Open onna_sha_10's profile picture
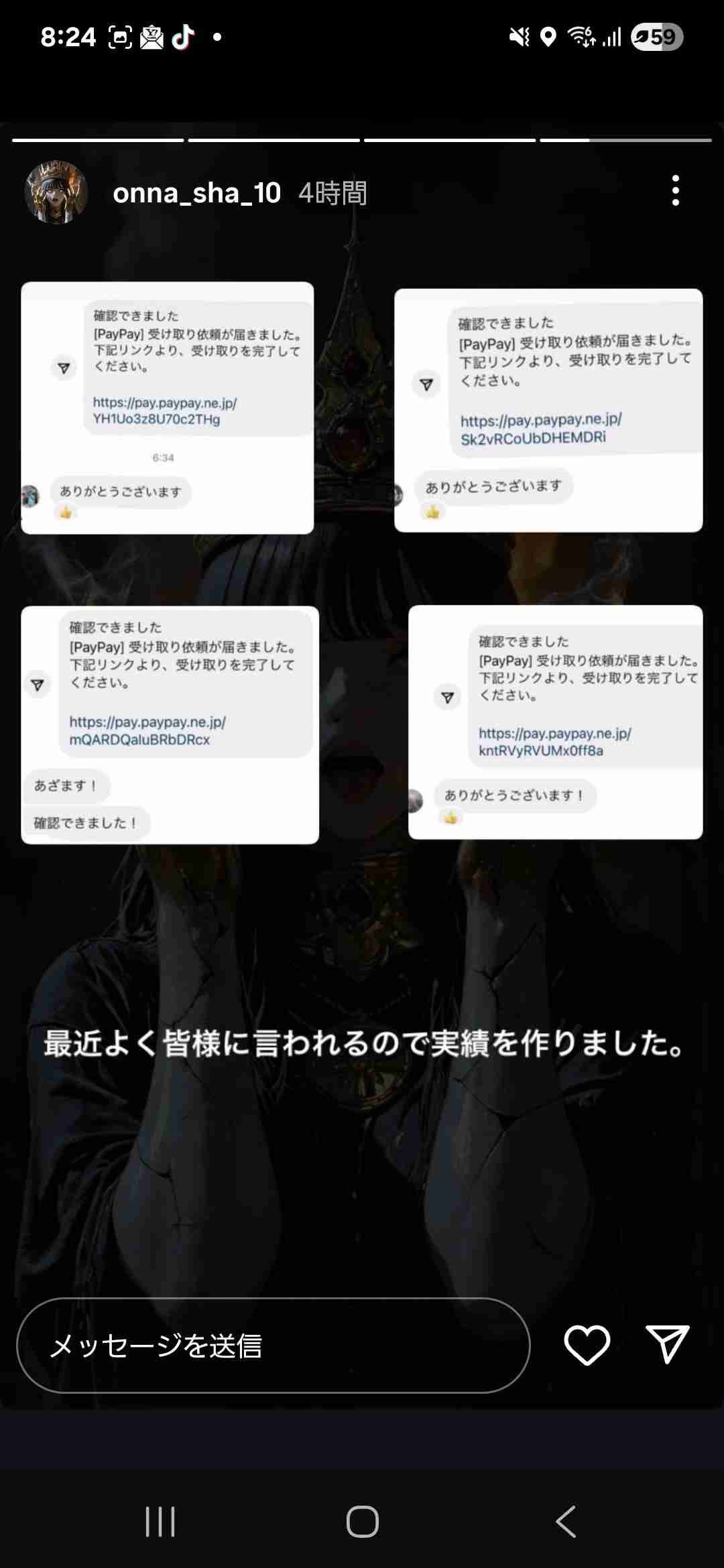The height and width of the screenshot is (1568, 724). point(56,192)
